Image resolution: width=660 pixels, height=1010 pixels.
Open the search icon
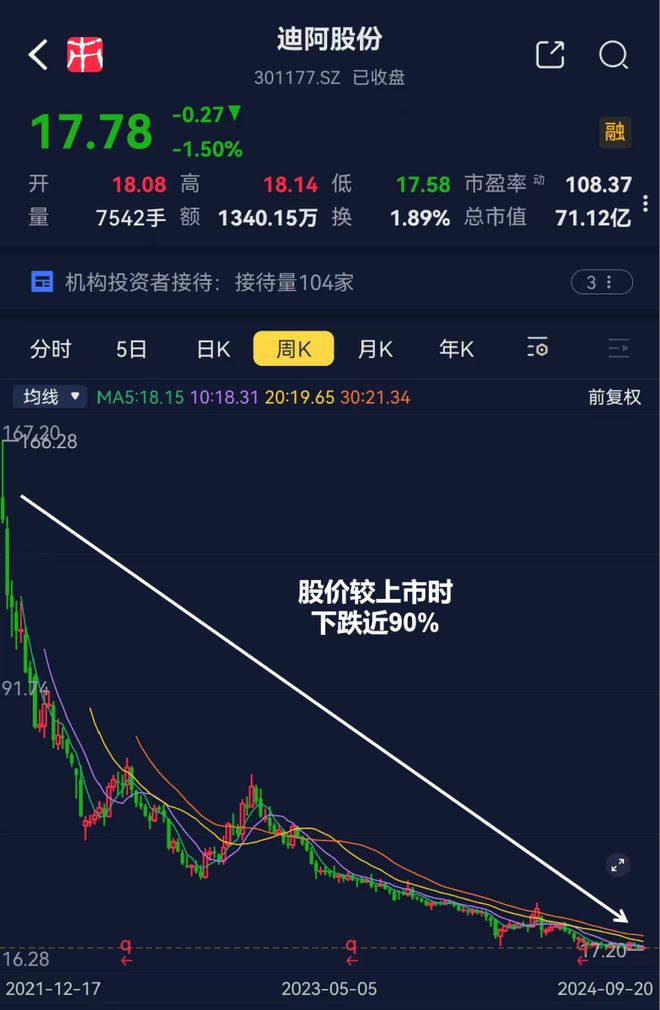tap(613, 55)
